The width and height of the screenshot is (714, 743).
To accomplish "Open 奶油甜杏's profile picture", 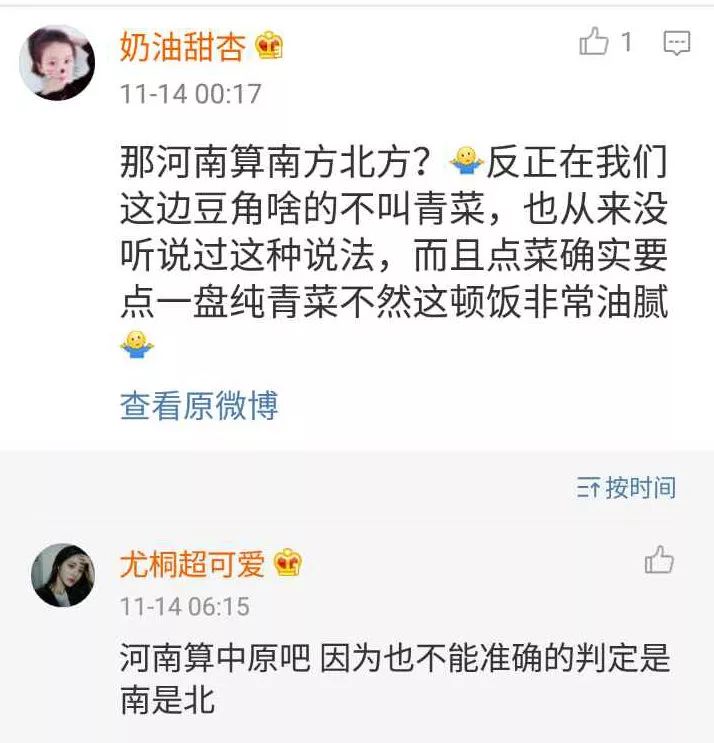I will click(x=57, y=62).
